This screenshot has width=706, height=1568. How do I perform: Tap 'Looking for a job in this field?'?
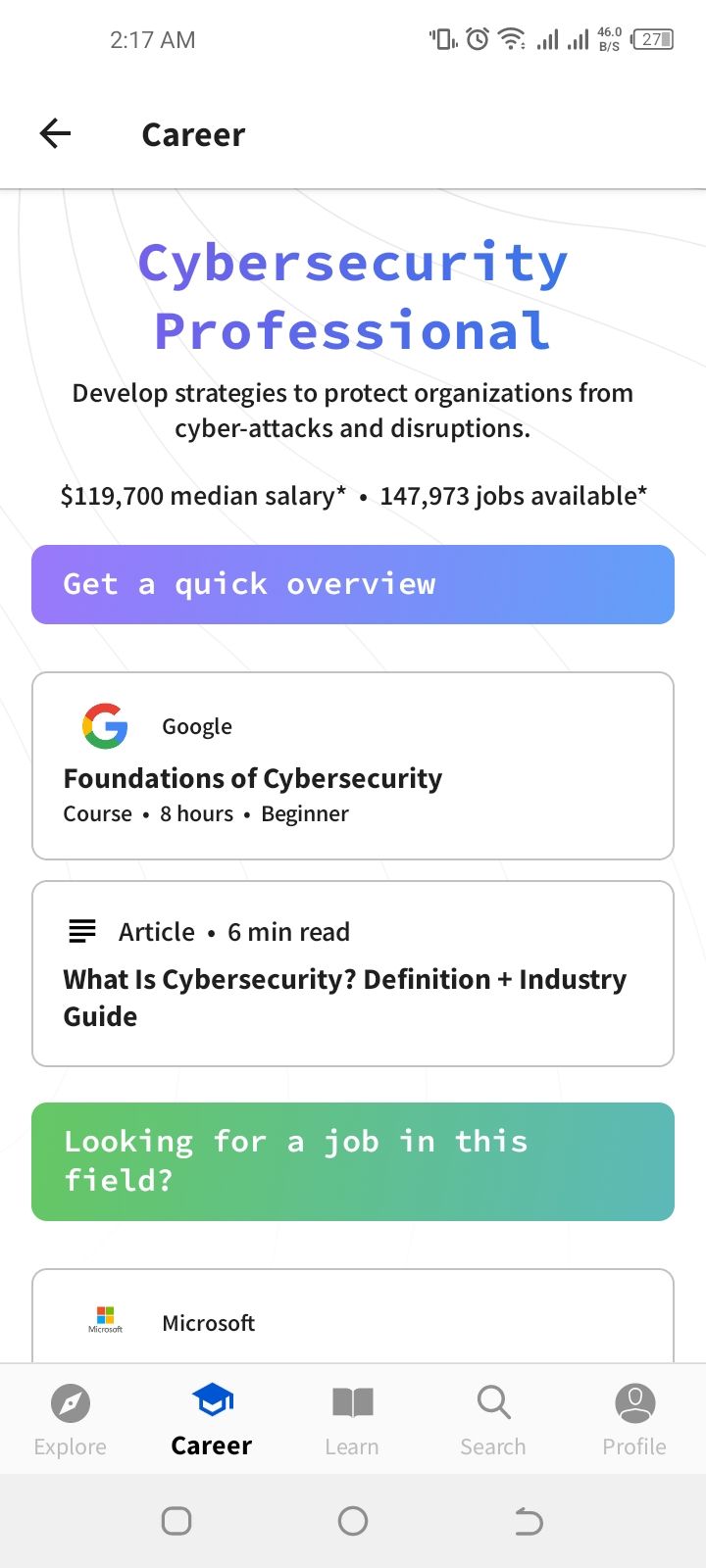353,1160
